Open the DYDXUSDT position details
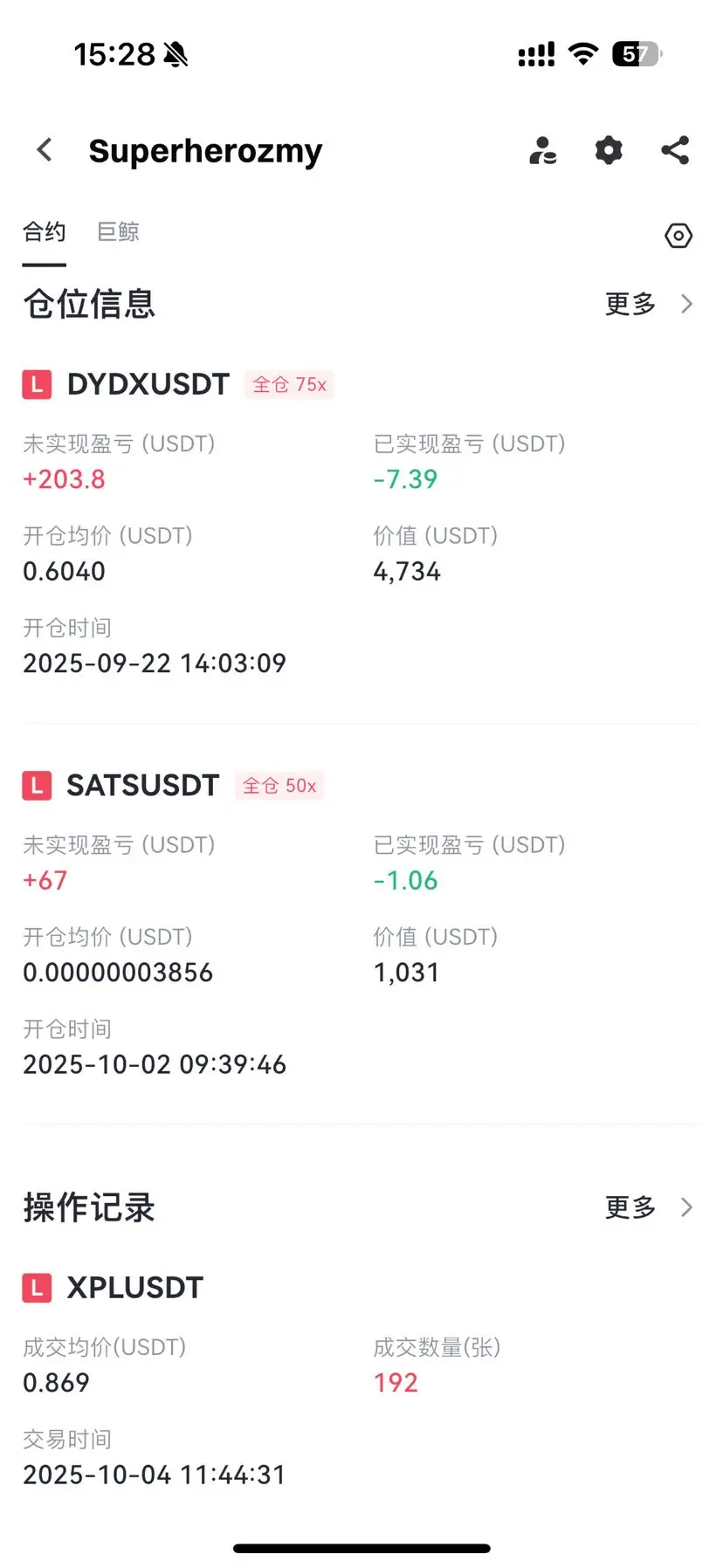The image size is (723, 1568). coord(148,384)
